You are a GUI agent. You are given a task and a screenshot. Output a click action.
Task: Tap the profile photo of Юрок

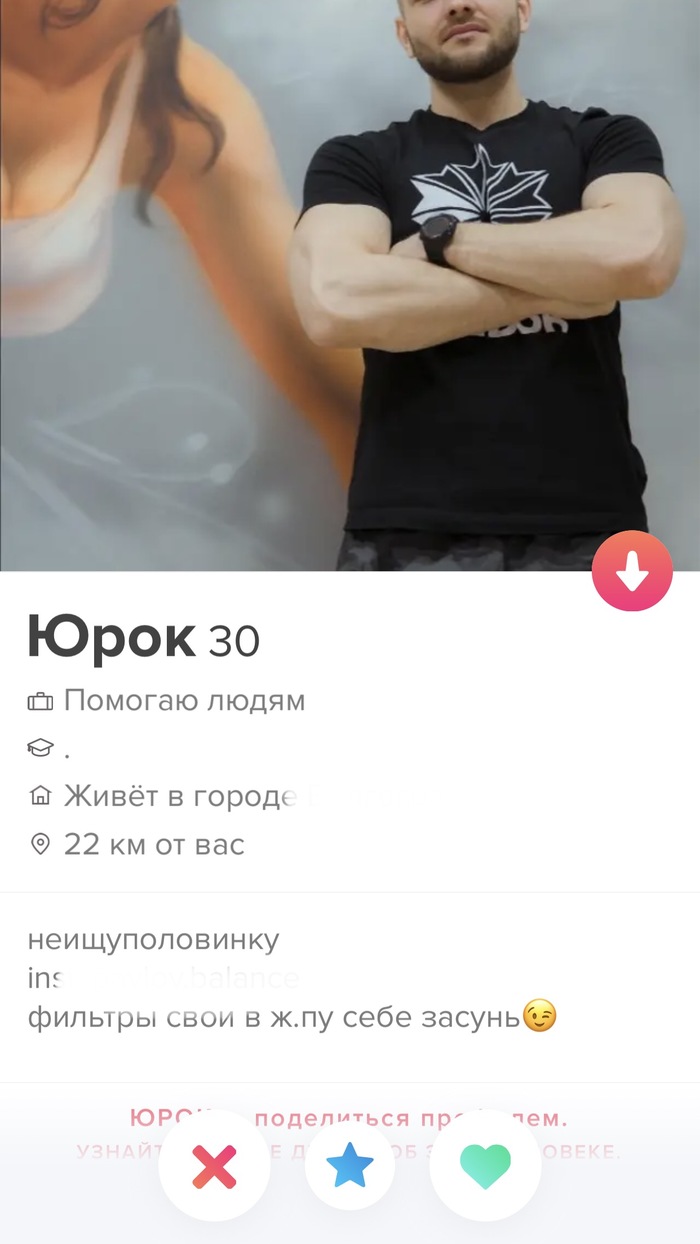[350, 285]
